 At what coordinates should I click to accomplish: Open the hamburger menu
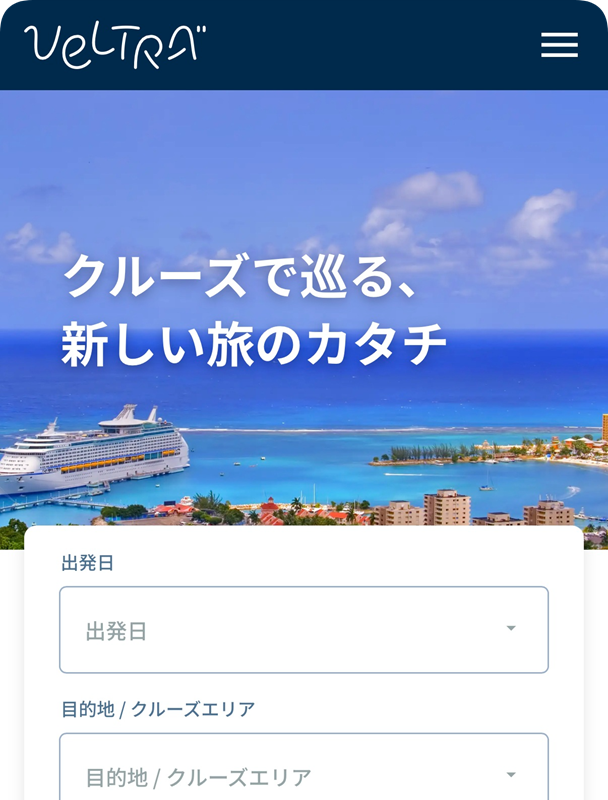559,45
